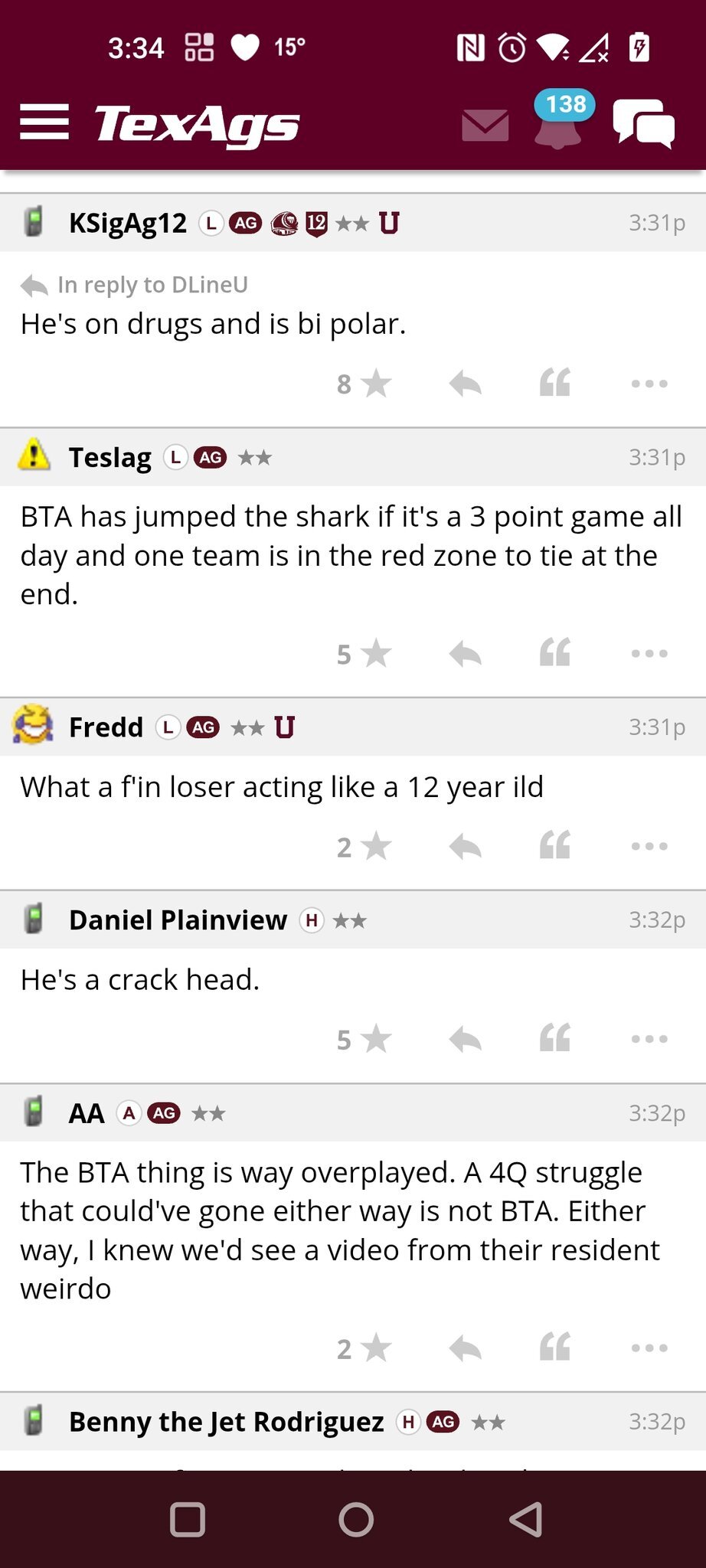Star Fredd's post
Screen dimensions: 706x1568
375,846
